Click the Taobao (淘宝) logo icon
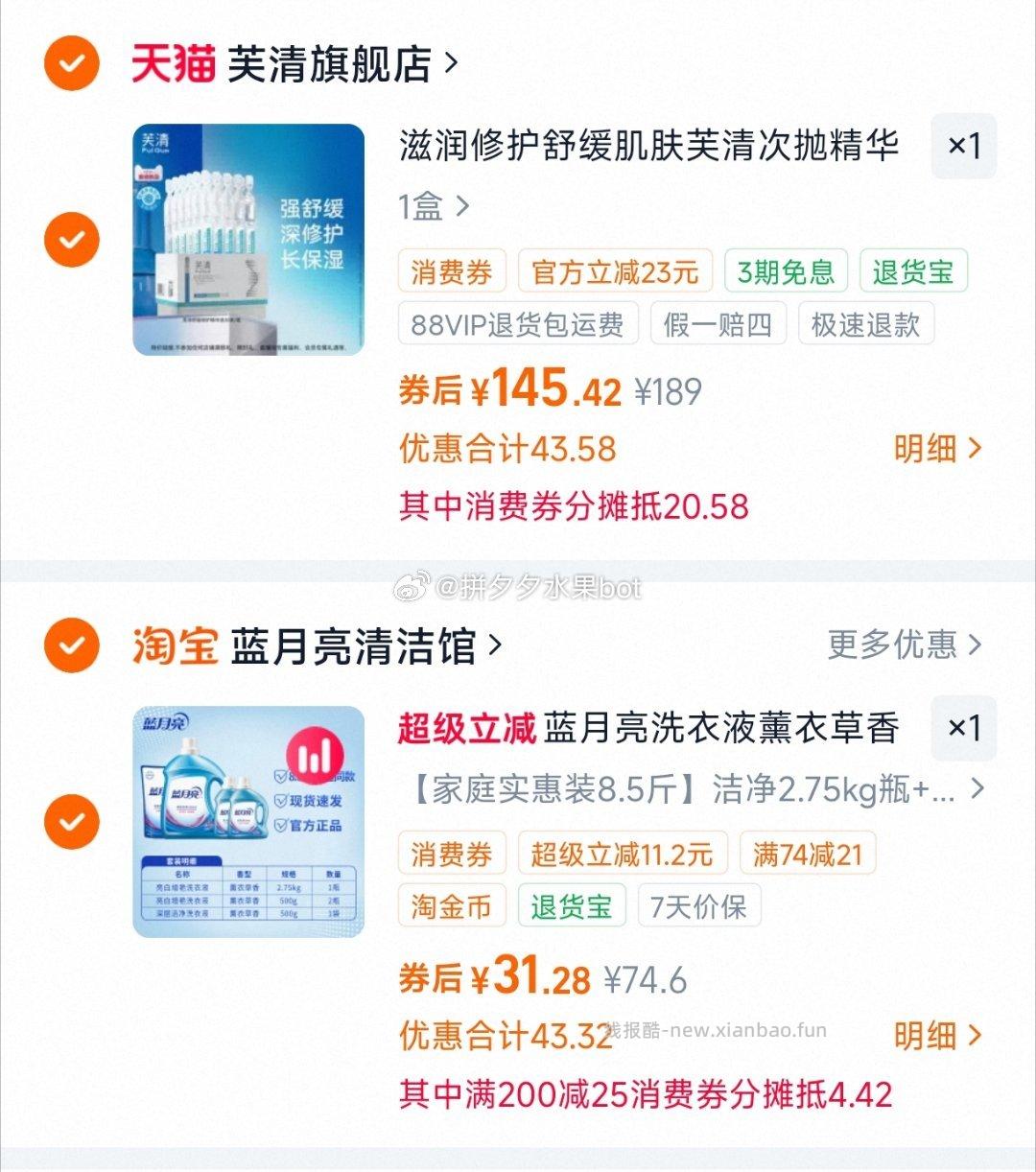 (178, 646)
